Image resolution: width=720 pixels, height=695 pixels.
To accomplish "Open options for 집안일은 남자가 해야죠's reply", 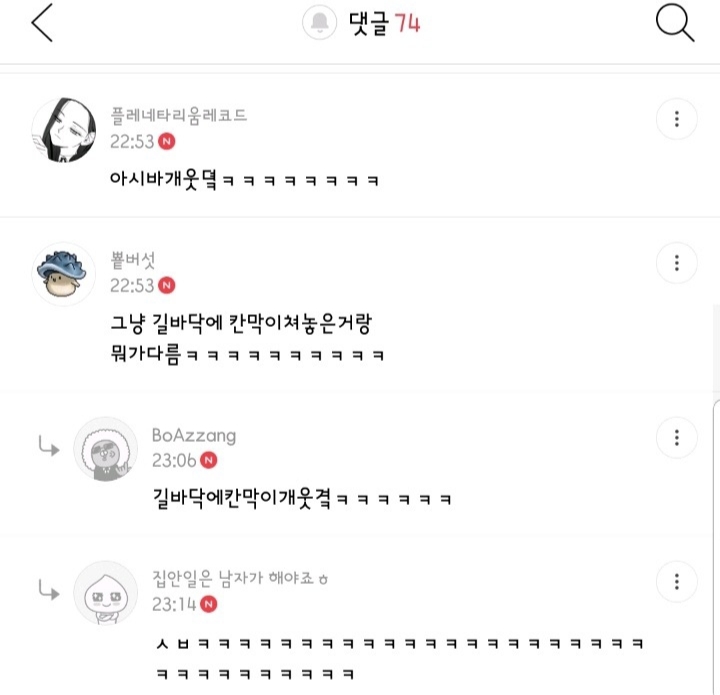I will point(676,582).
